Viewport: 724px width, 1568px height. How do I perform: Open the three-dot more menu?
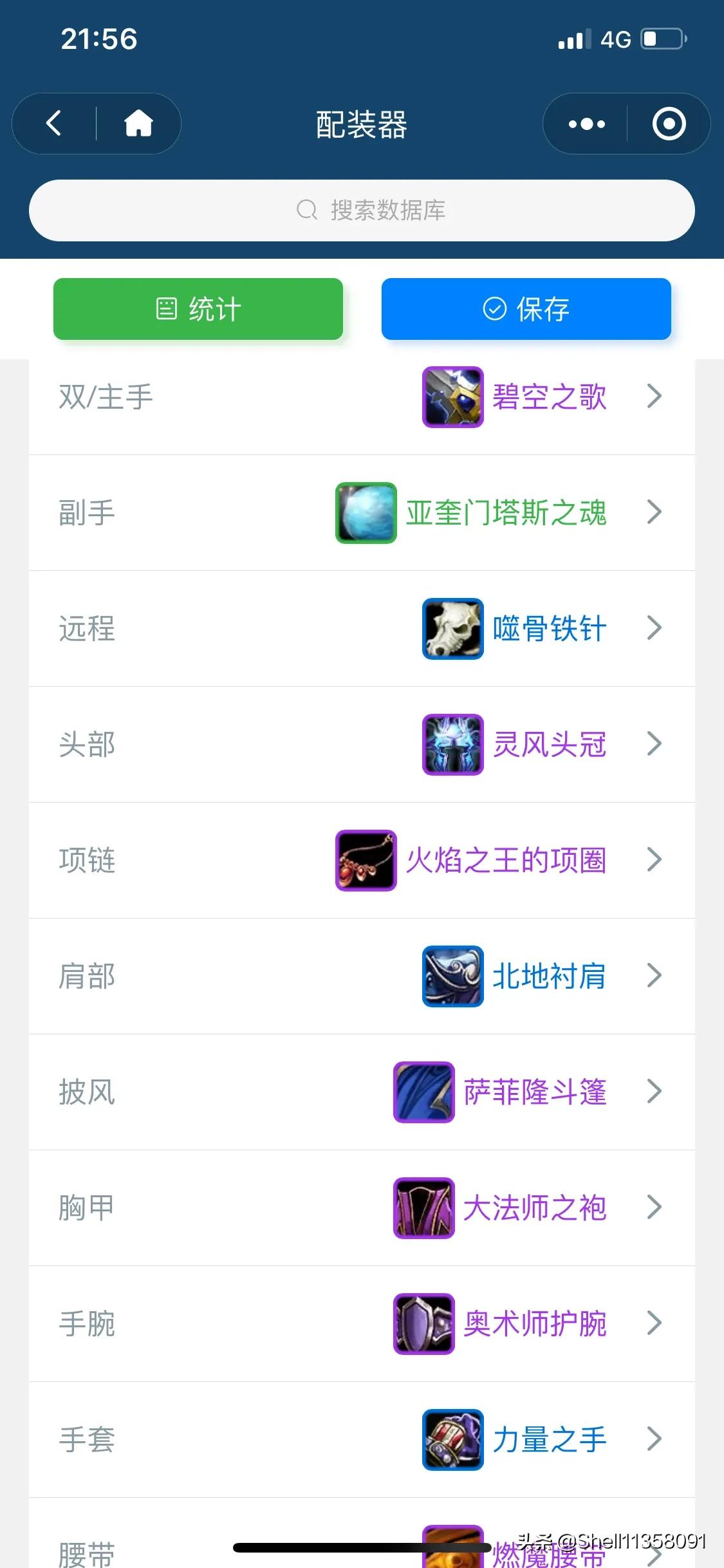pos(586,124)
